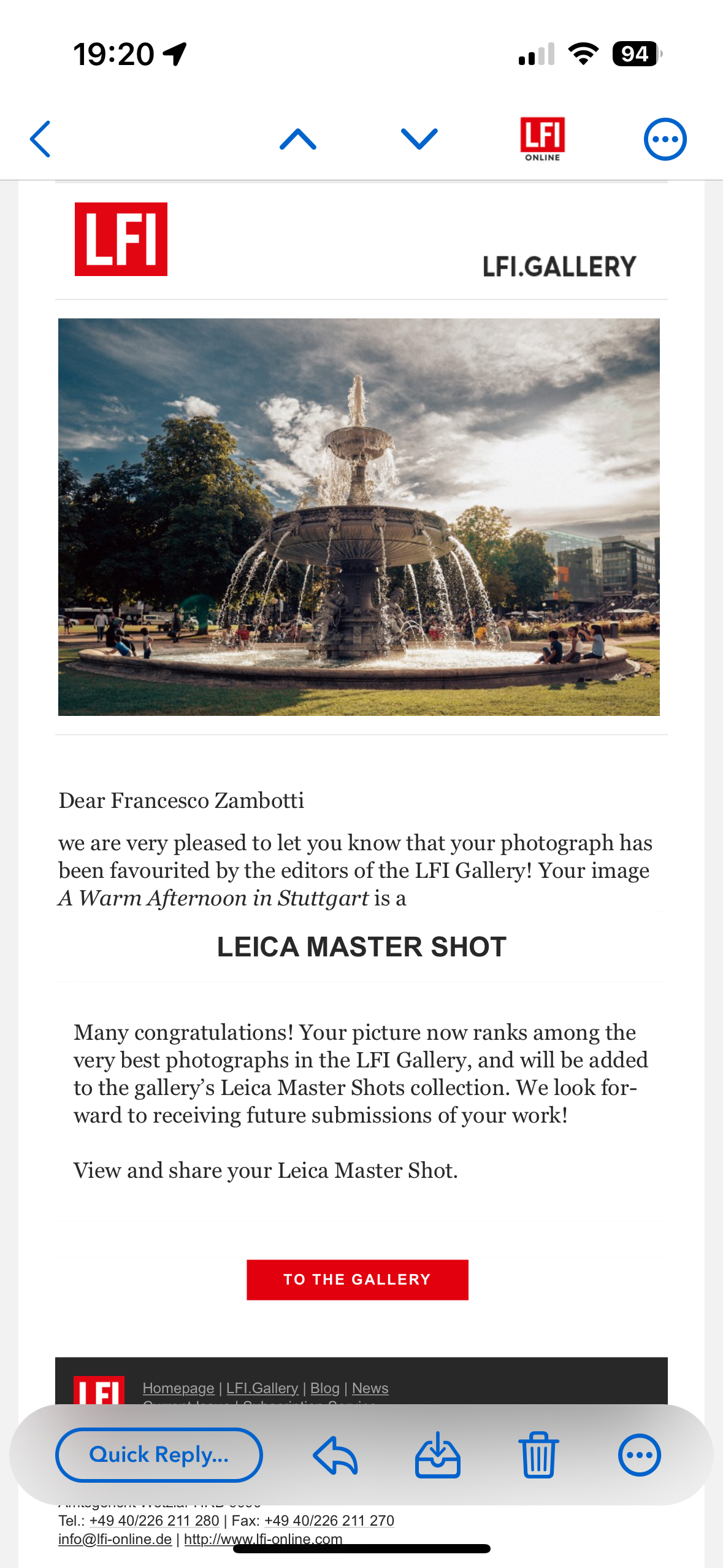Open the bottom toolbar more actions
The width and height of the screenshot is (723, 1568).
640,1455
